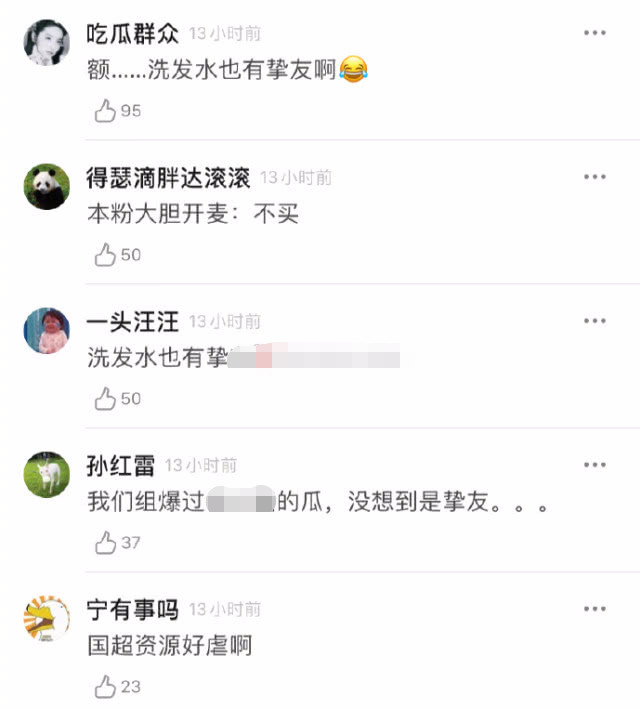Viewport: 640px width, 708px height.
Task: Open more options for 宁有事吗's comment
Action: coord(595,609)
